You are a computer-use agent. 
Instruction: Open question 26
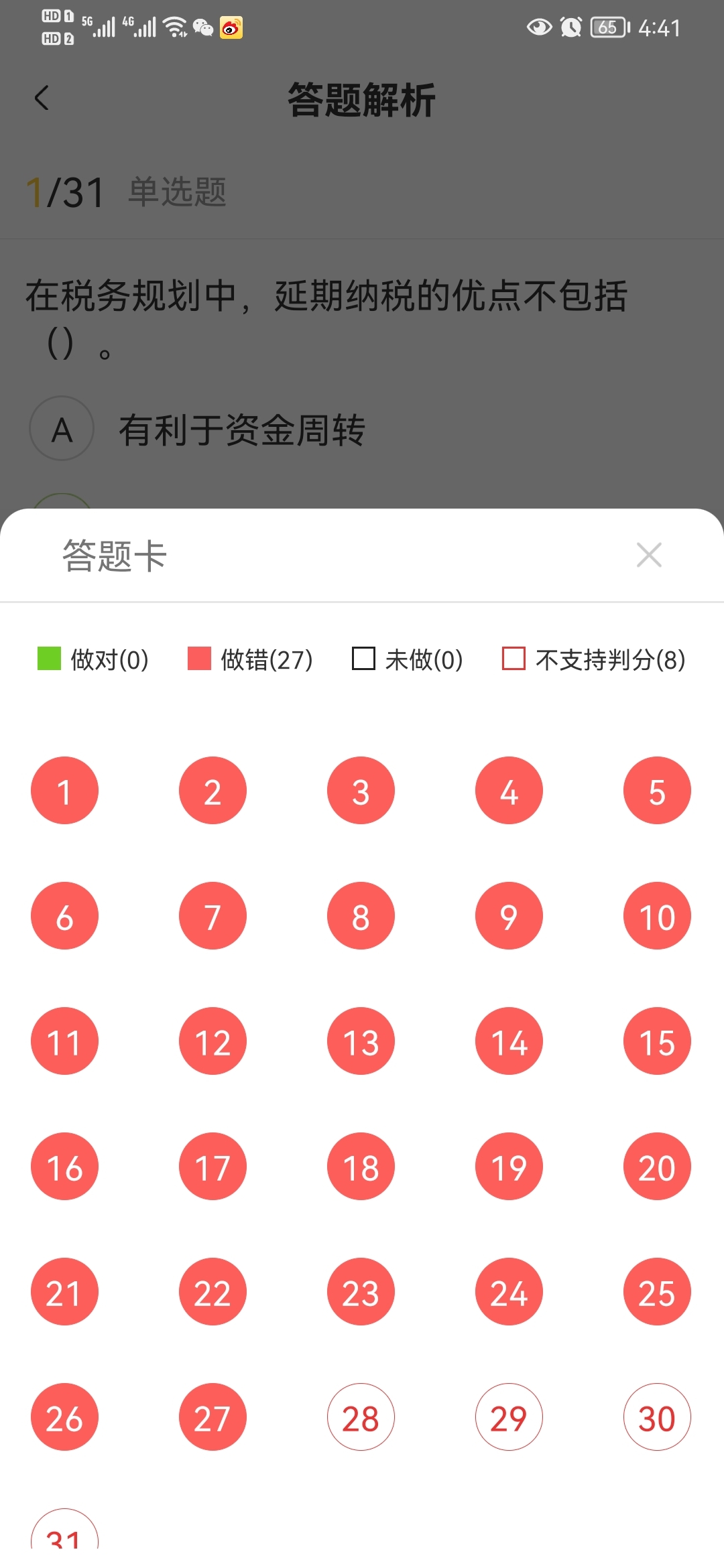click(64, 1417)
